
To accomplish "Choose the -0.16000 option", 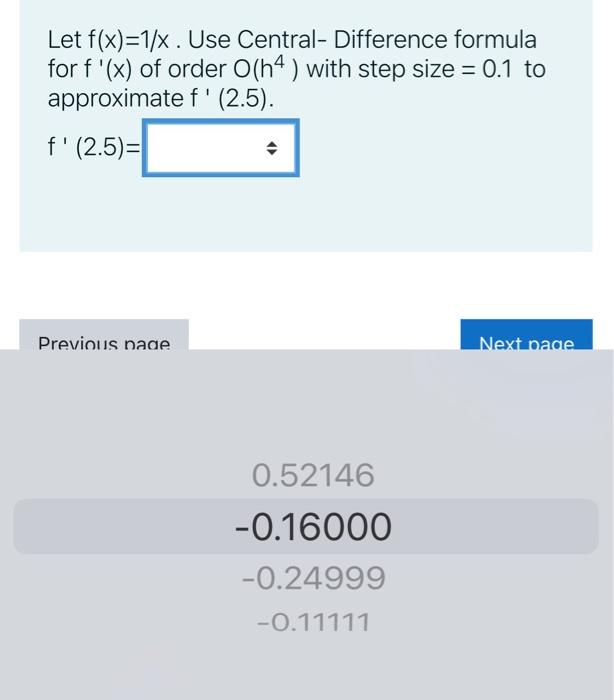I will pyautogui.click(x=313, y=526).
